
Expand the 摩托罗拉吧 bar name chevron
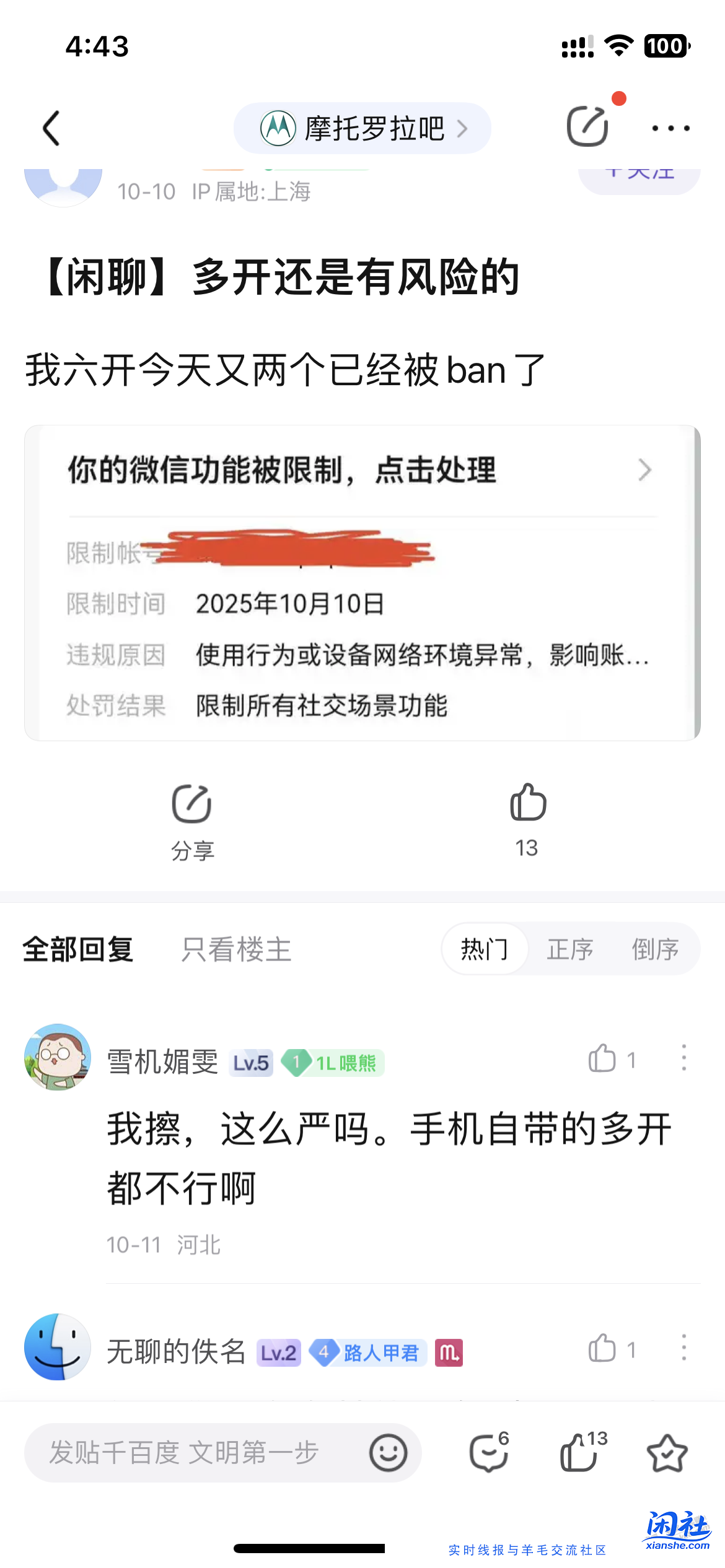click(462, 128)
